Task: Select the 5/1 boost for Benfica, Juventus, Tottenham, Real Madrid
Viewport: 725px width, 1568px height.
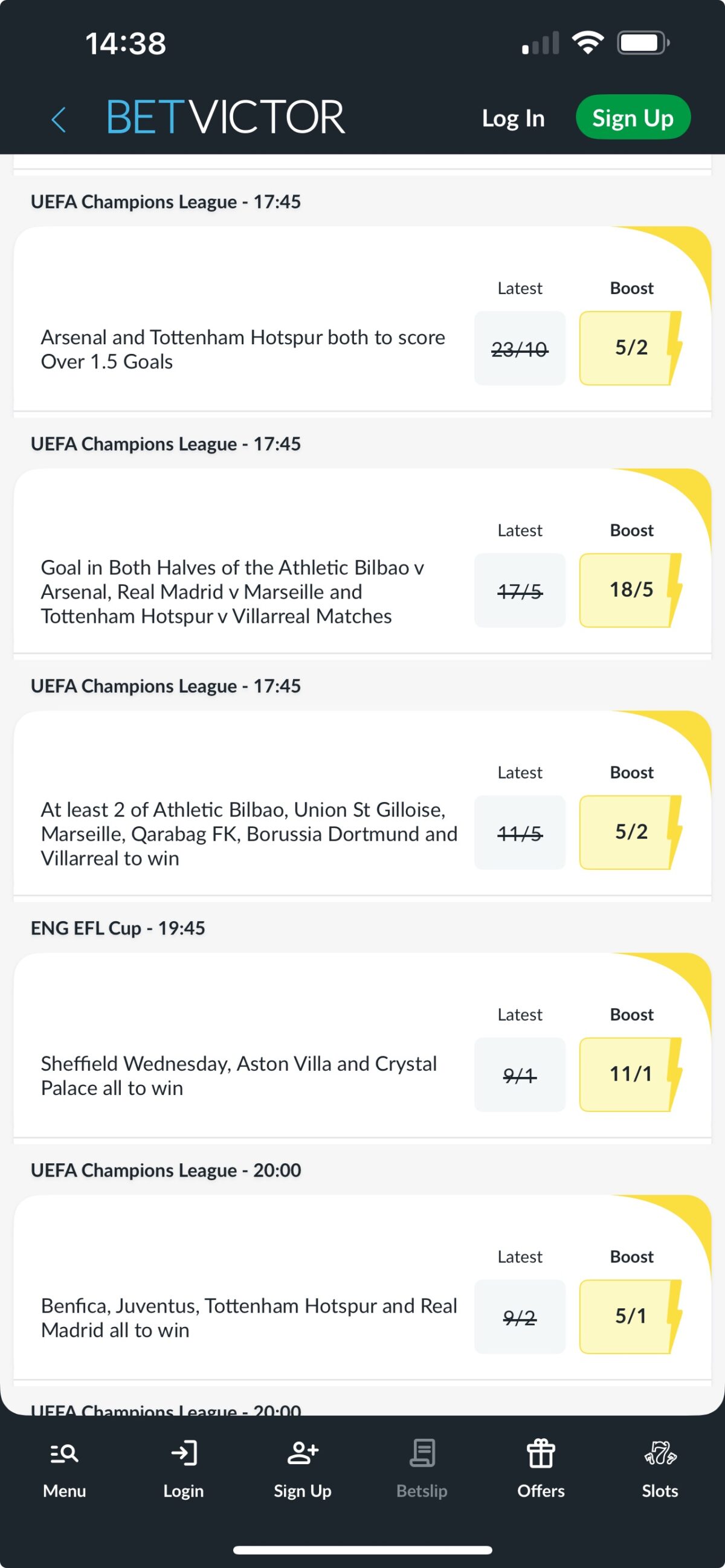Action: 631,1317
